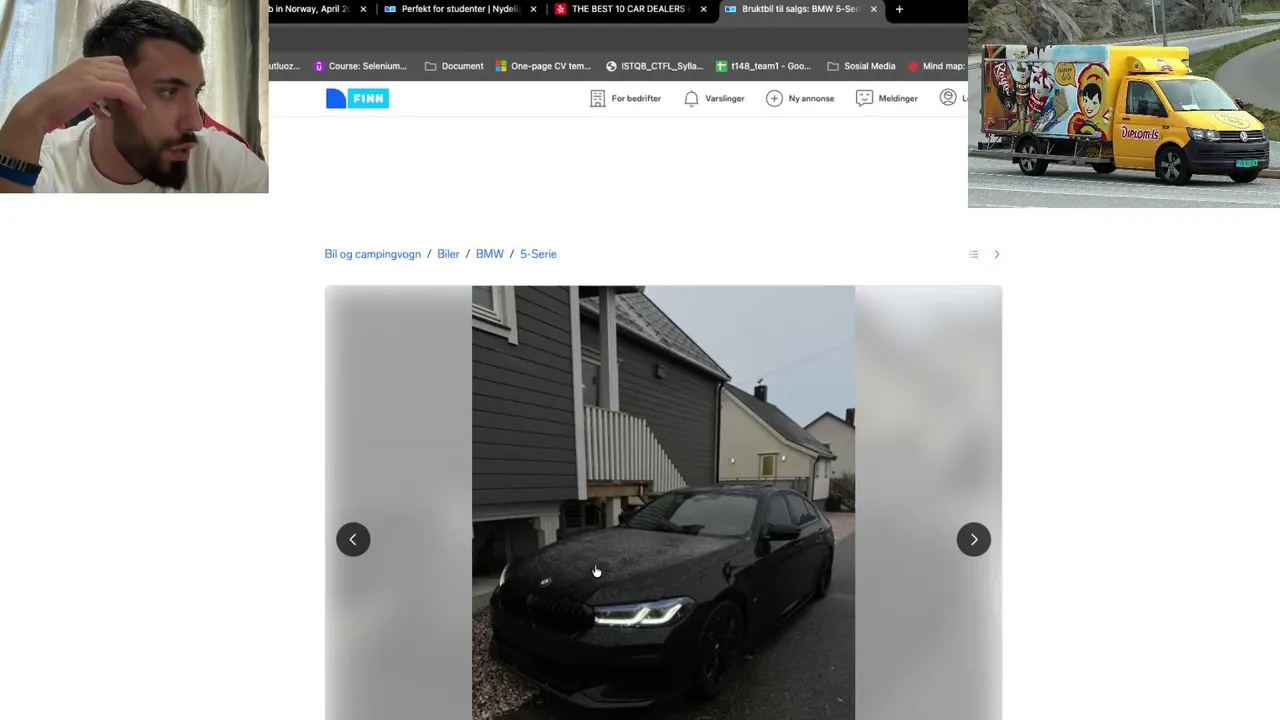Go back to the previous car photo
The height and width of the screenshot is (720, 1280).
353,540
